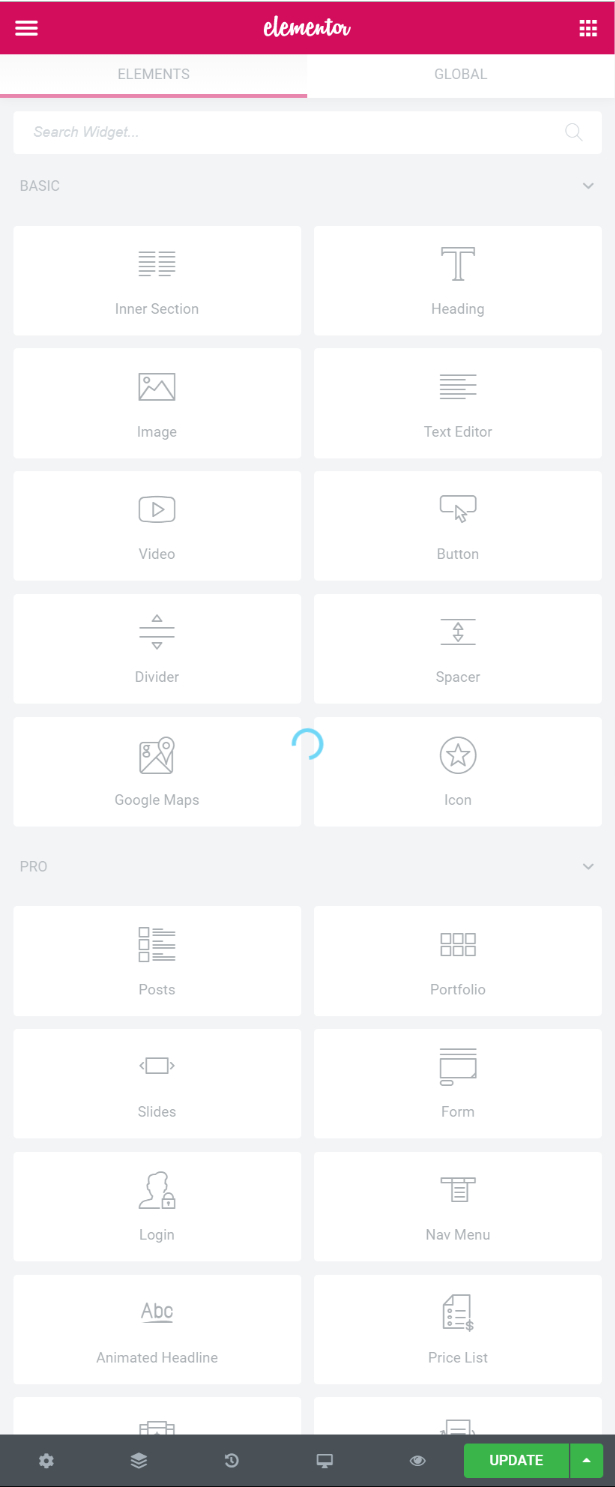Viewport: 615px width, 1487px height.
Task: Select the Video widget
Action: 157,526
